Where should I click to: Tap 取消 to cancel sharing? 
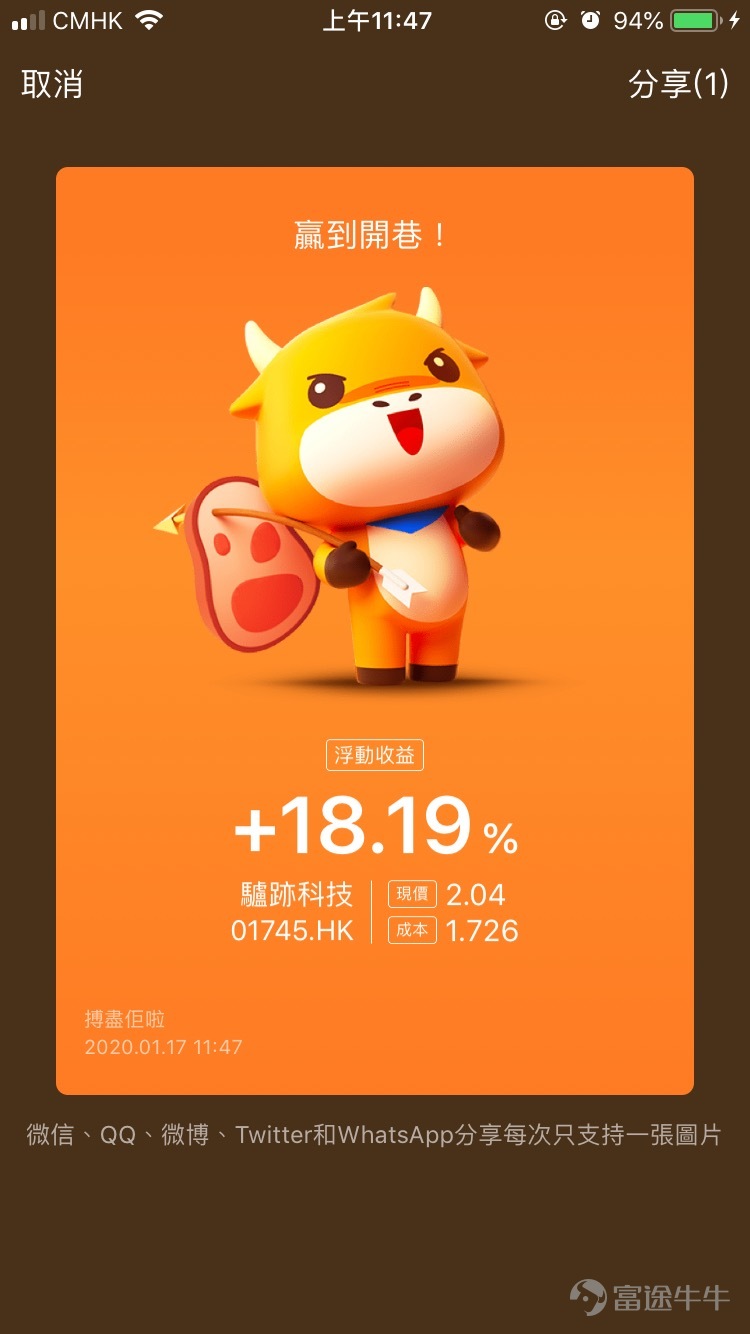point(52,85)
